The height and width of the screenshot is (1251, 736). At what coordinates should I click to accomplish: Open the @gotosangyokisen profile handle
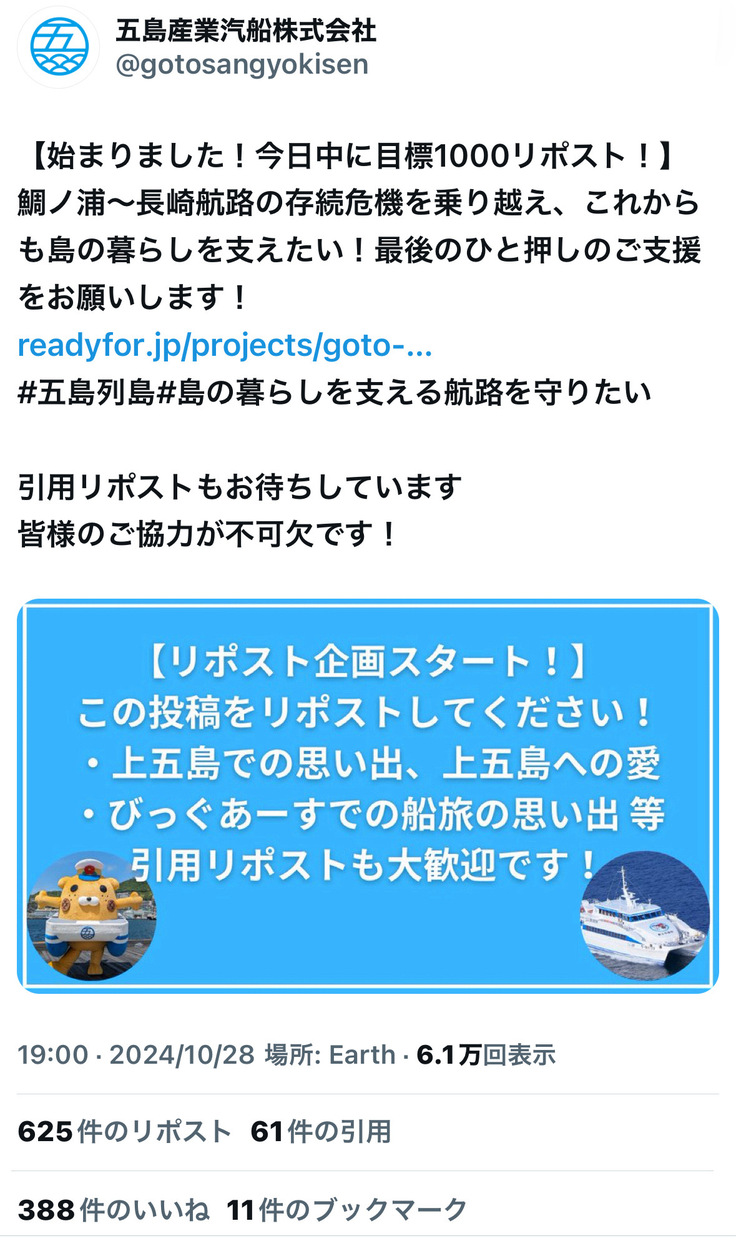coord(243,65)
